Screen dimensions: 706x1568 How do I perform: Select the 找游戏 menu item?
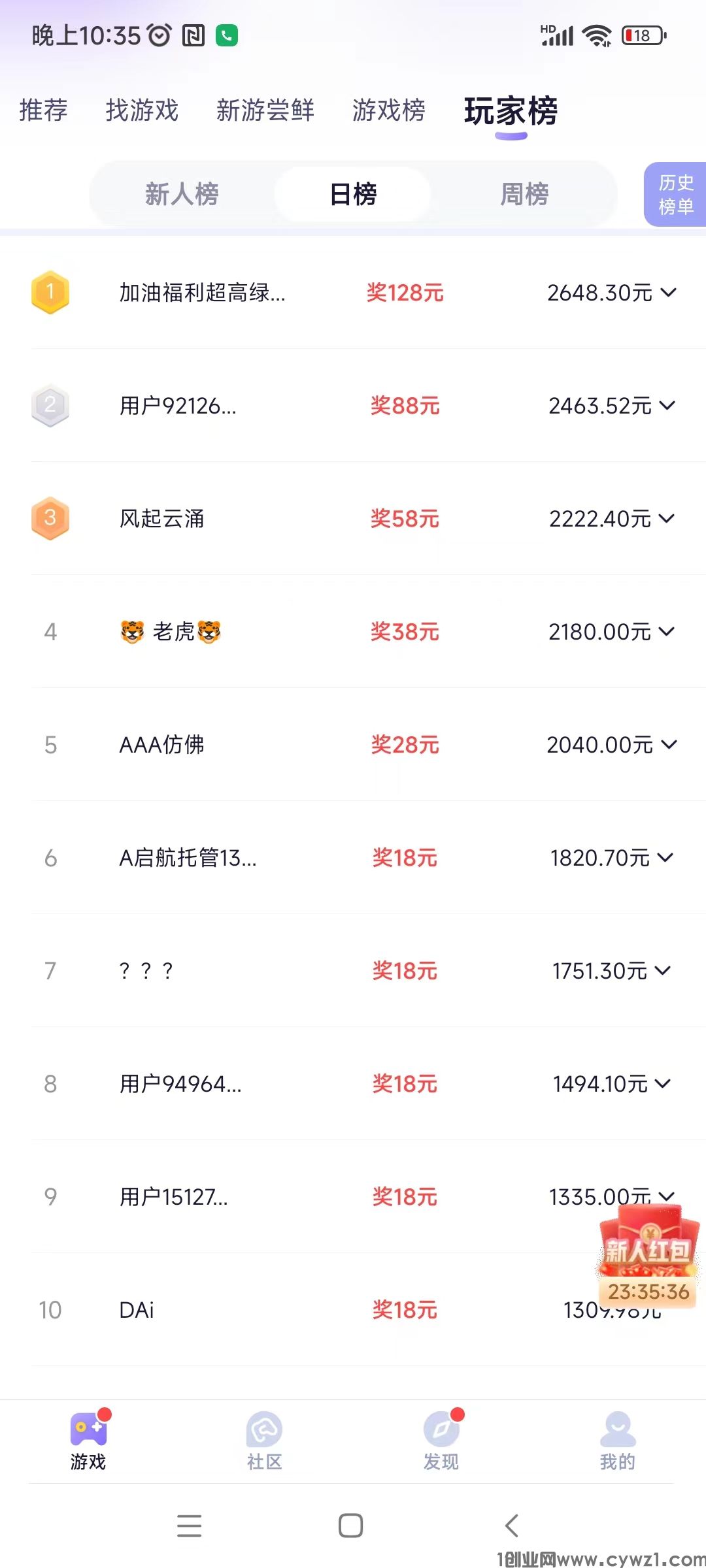(143, 111)
